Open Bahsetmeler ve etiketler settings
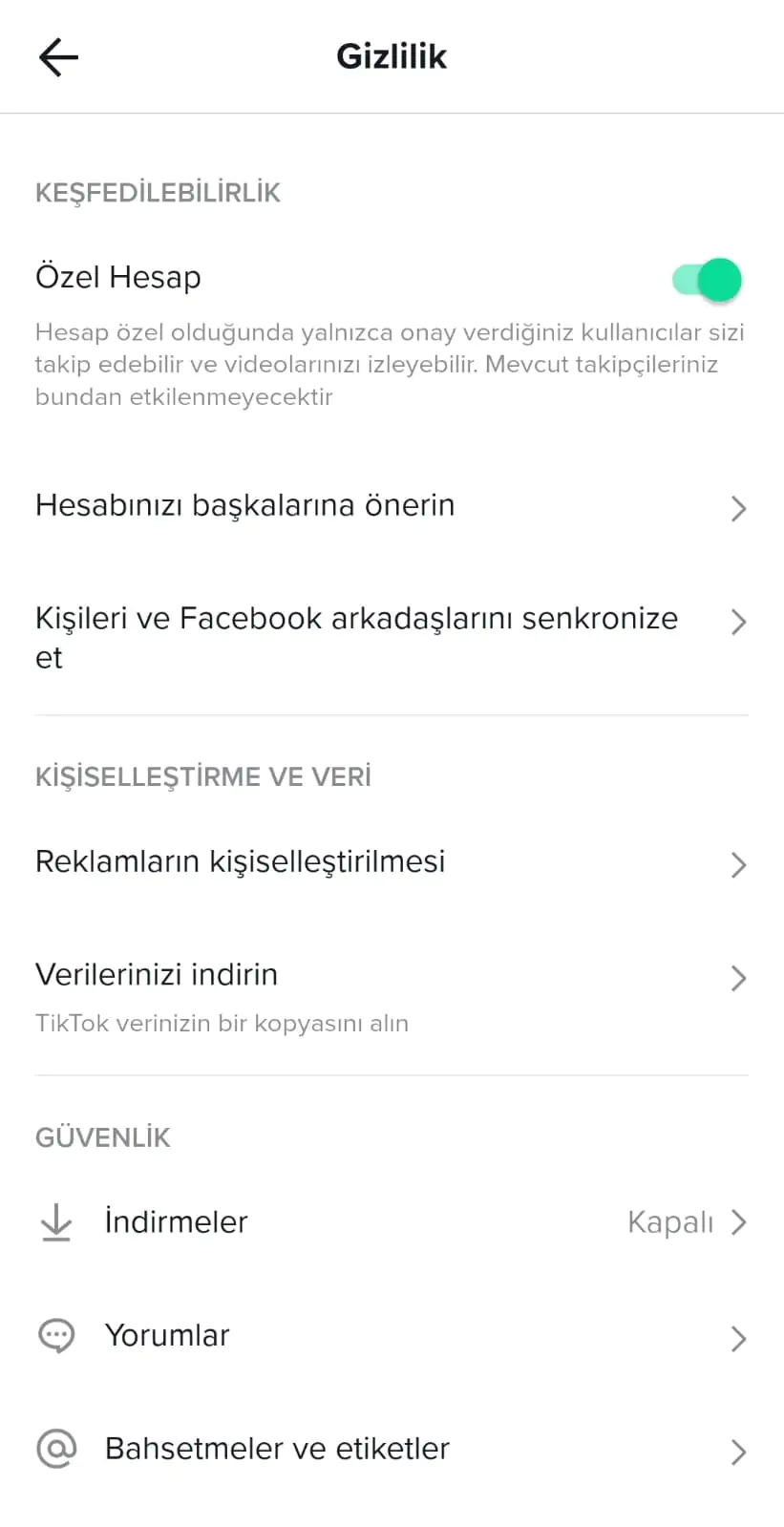Screen dimensions: 784x1527 point(277,1449)
